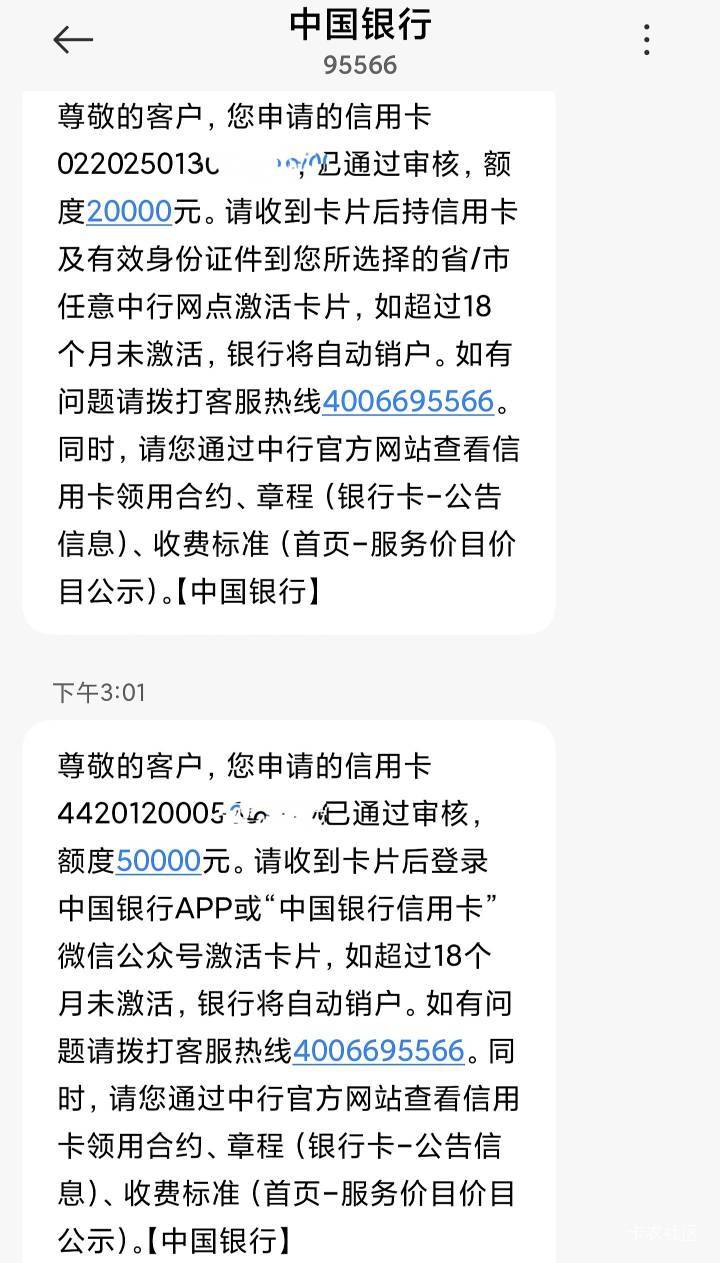Tap the 20000 amount link
The height and width of the screenshot is (1263, 720).
pyautogui.click(x=129, y=212)
